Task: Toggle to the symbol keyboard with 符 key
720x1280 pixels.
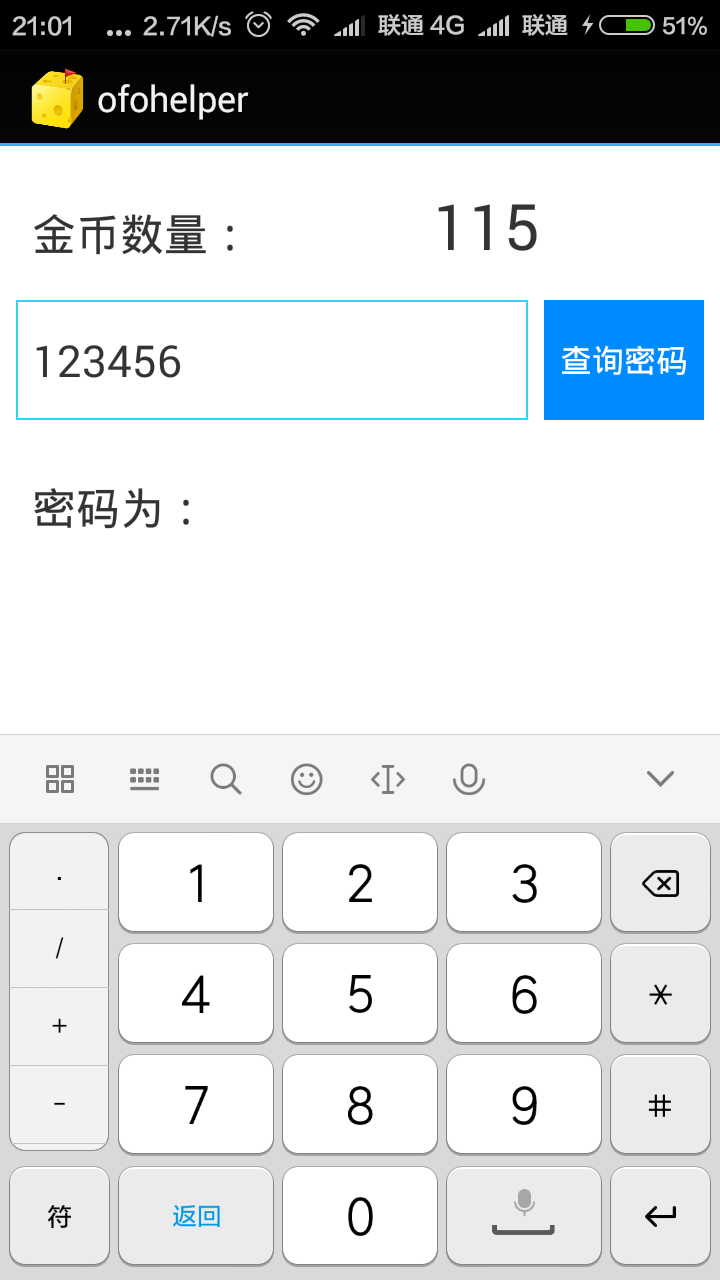Action: click(59, 1216)
